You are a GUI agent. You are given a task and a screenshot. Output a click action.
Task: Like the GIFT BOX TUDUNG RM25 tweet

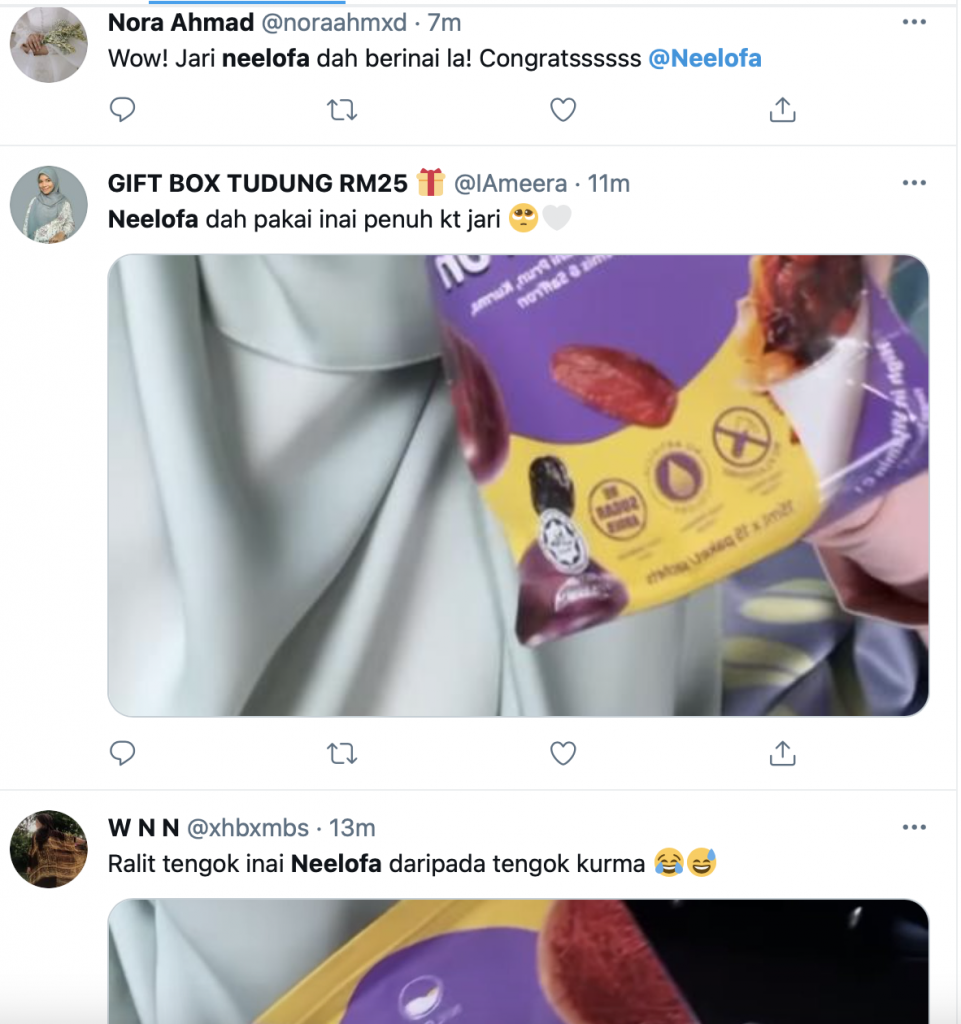pyautogui.click(x=563, y=753)
